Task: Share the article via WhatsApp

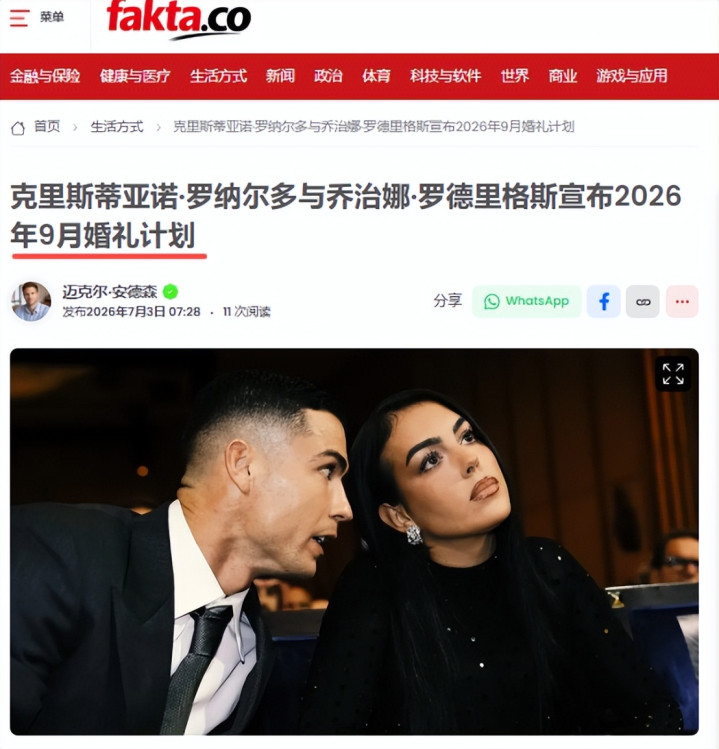Action: click(x=526, y=301)
